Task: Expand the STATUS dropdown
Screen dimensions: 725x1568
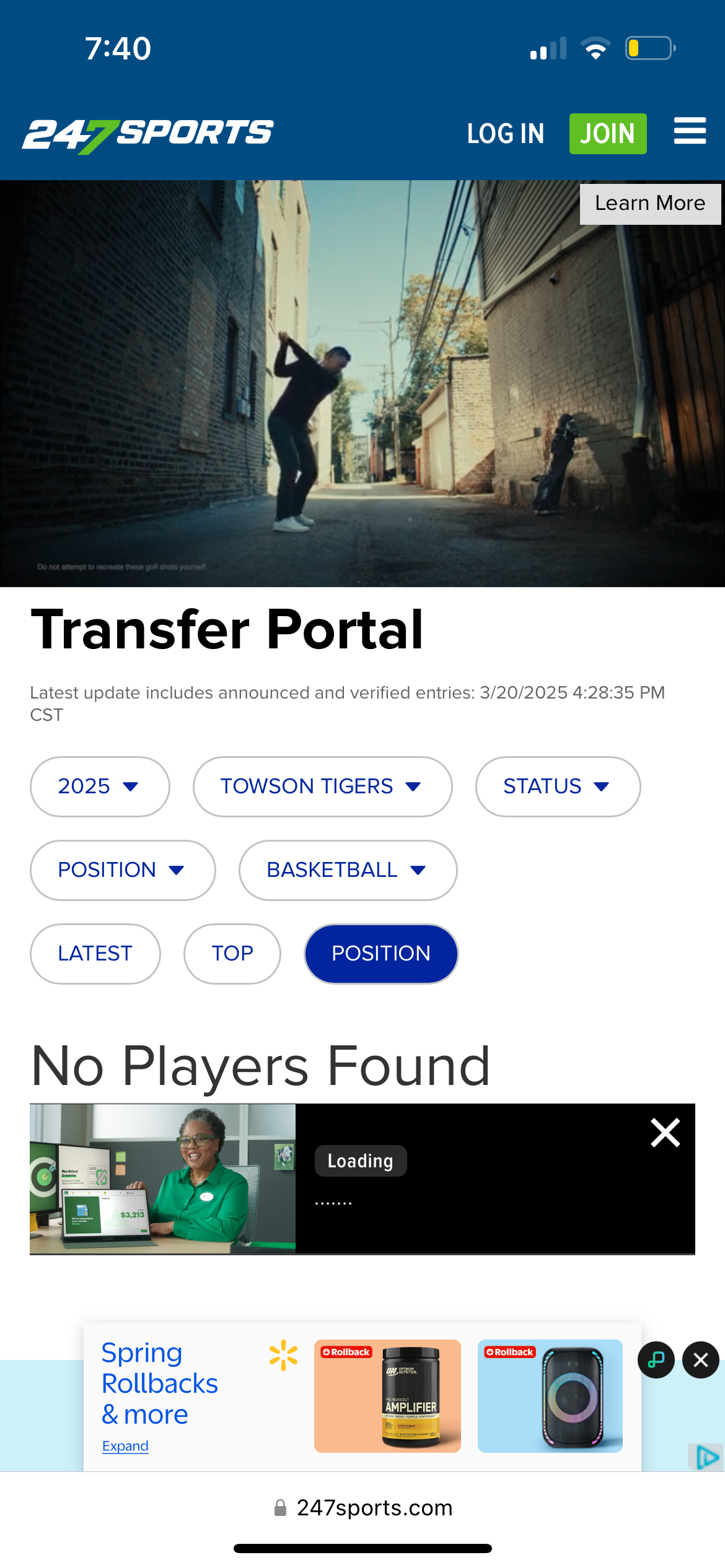Action: tap(557, 786)
